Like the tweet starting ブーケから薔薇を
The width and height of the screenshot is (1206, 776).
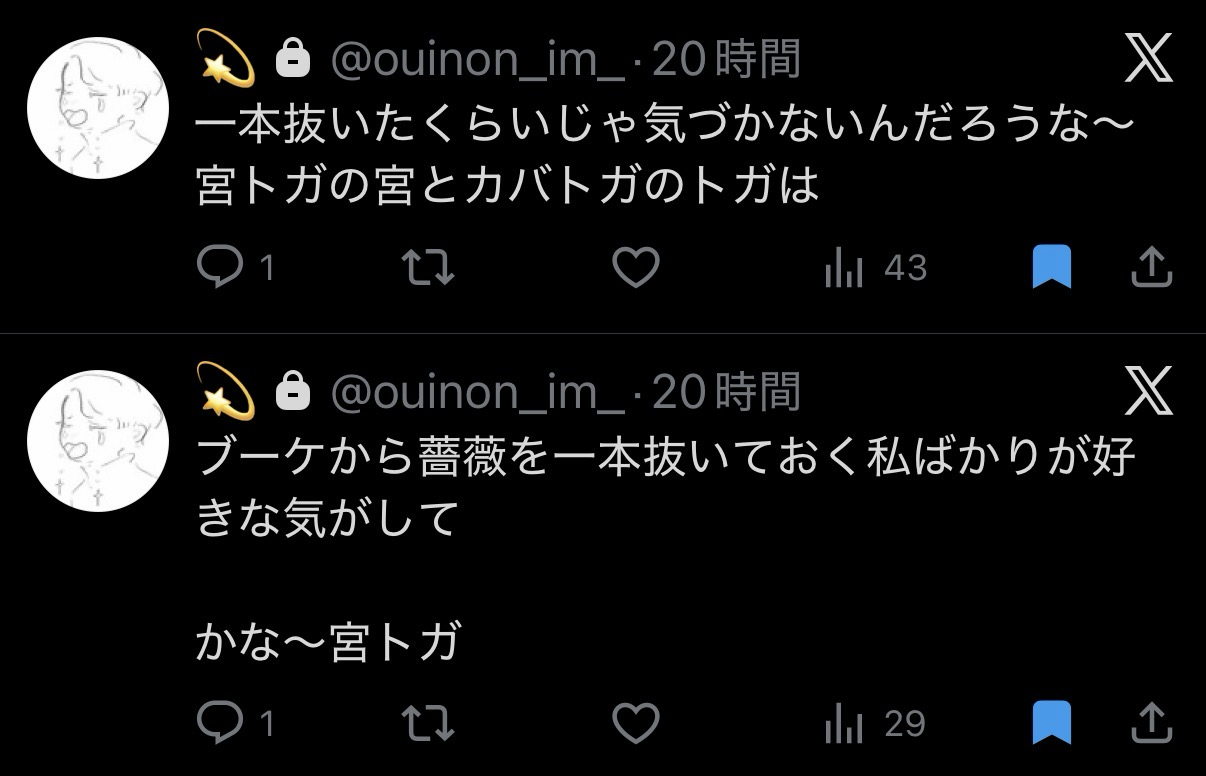click(636, 723)
